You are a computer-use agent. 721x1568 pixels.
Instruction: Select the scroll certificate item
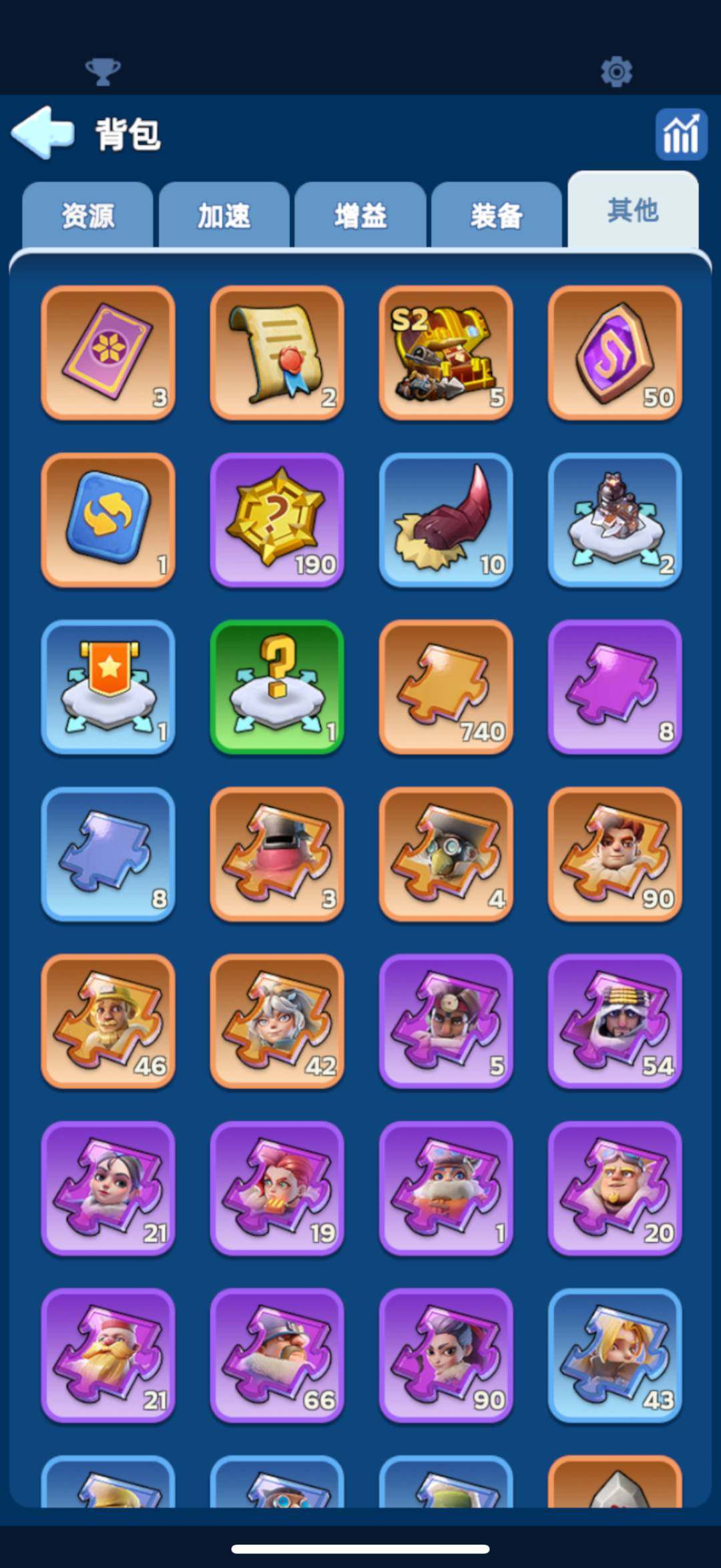point(277,353)
